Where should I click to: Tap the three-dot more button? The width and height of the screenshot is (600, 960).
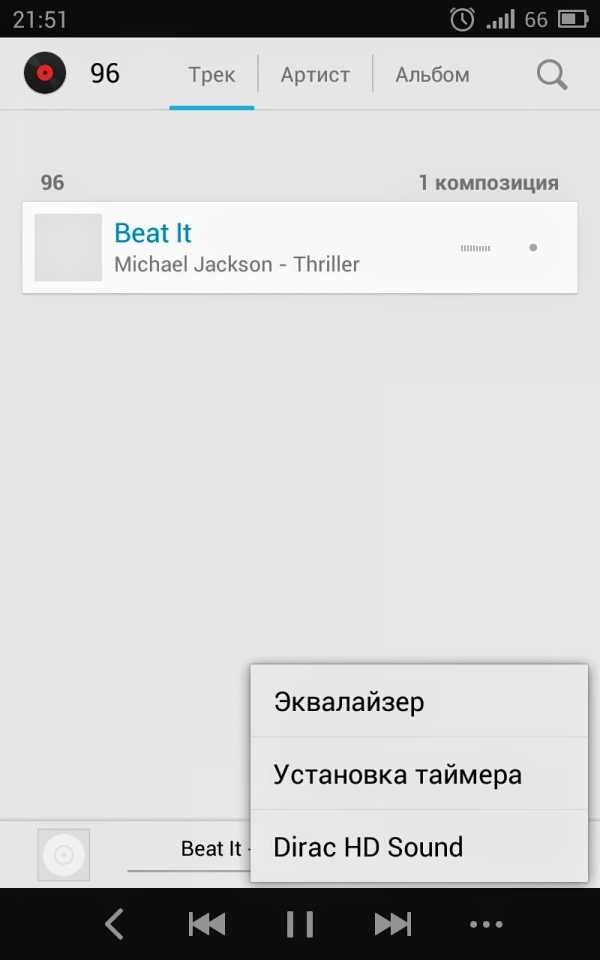coord(486,924)
